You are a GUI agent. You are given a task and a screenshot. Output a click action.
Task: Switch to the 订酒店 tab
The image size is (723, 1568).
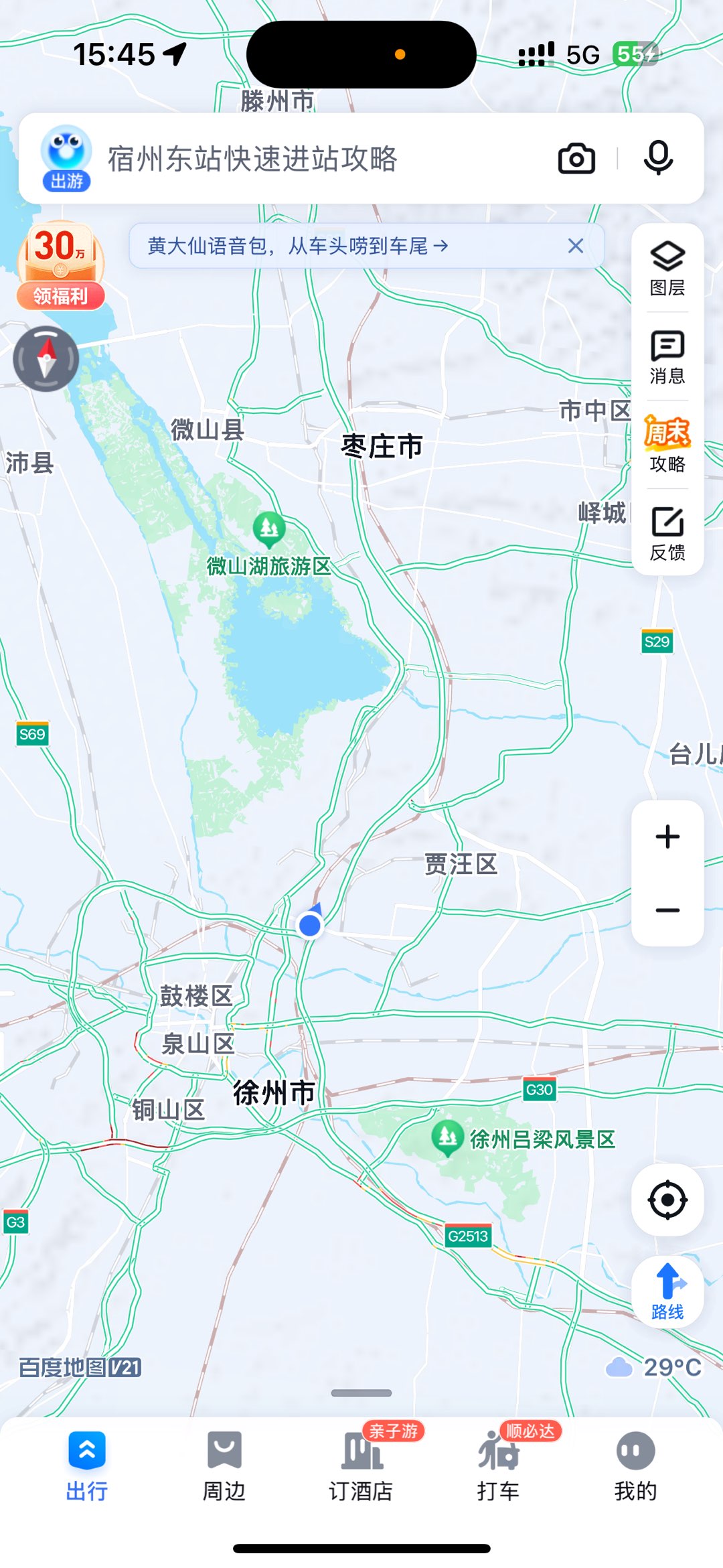[361, 1466]
